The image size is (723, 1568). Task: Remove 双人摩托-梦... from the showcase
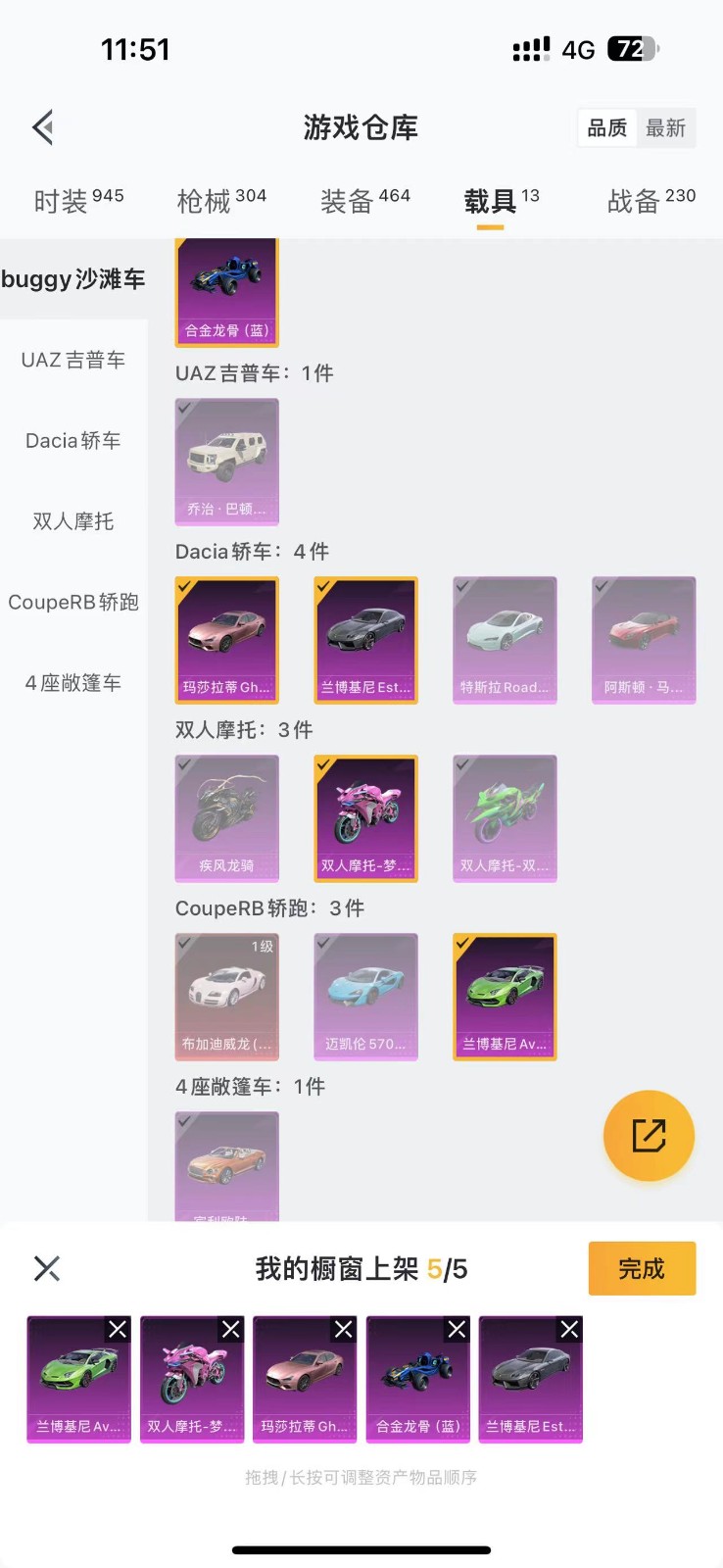click(x=230, y=1329)
